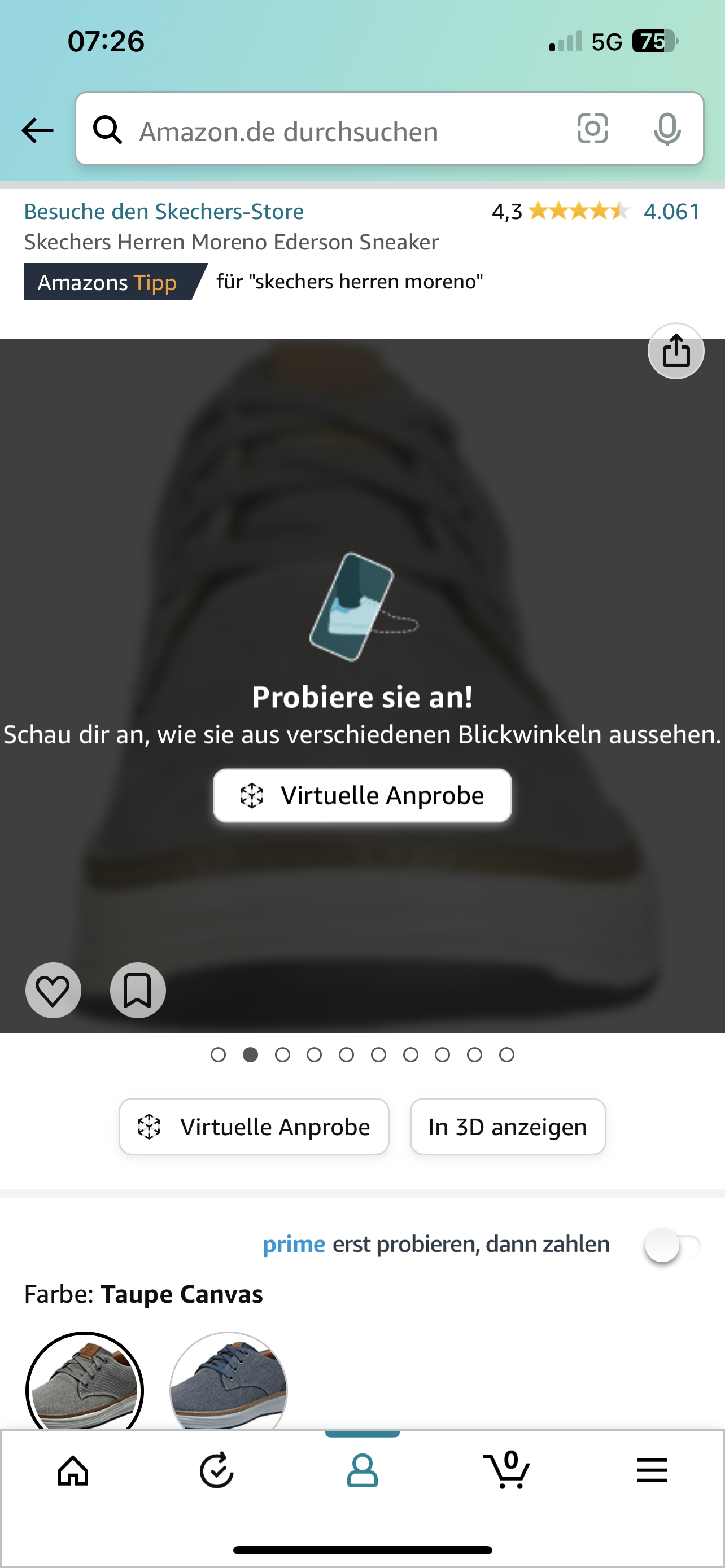The image size is (725, 1568).
Task: Toggle prime erst probieren, dann zahlen
Action: click(x=671, y=1246)
